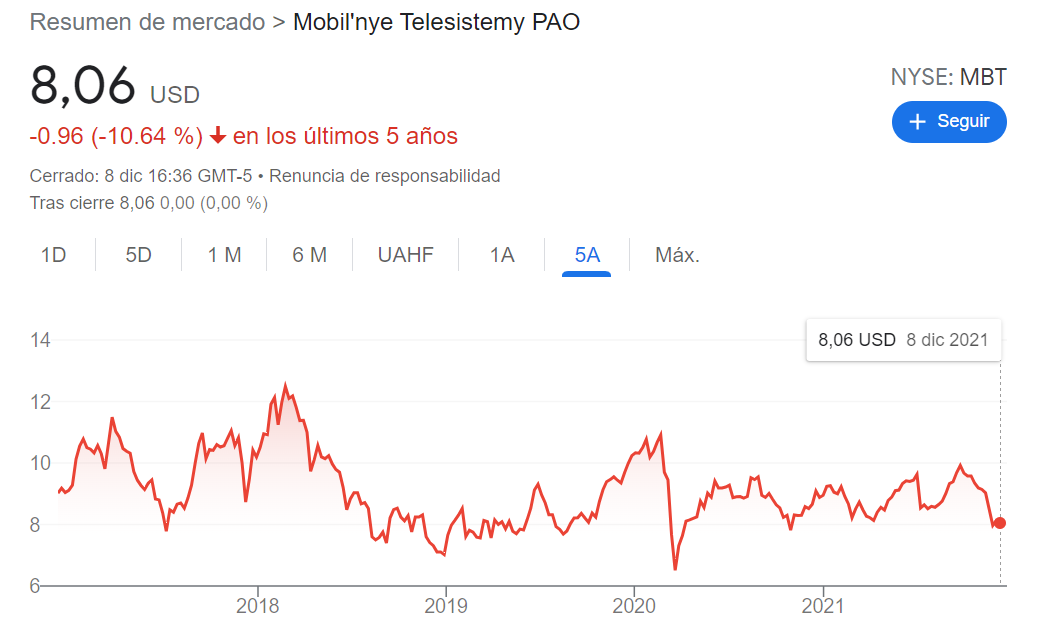View the 1A chart range
This screenshot has height=628, width=1050.
[501, 255]
